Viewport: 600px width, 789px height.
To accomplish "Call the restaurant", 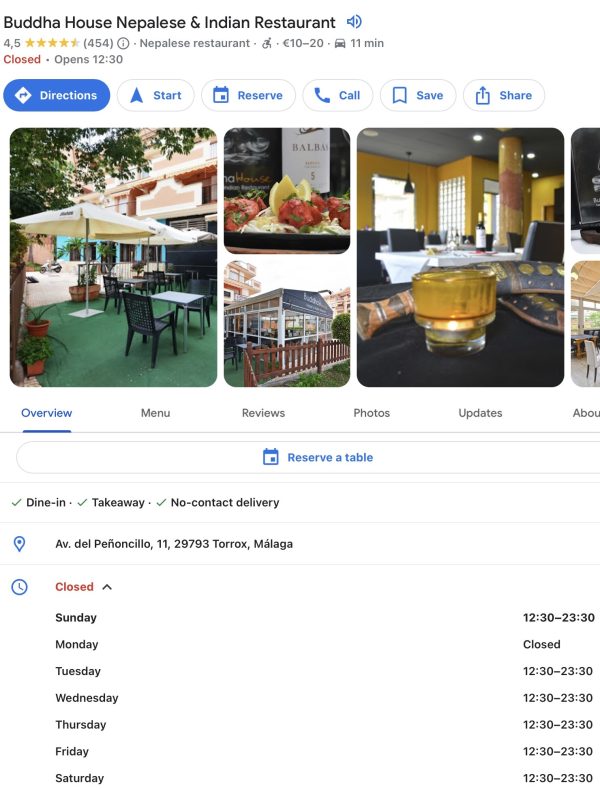I will pos(337,95).
